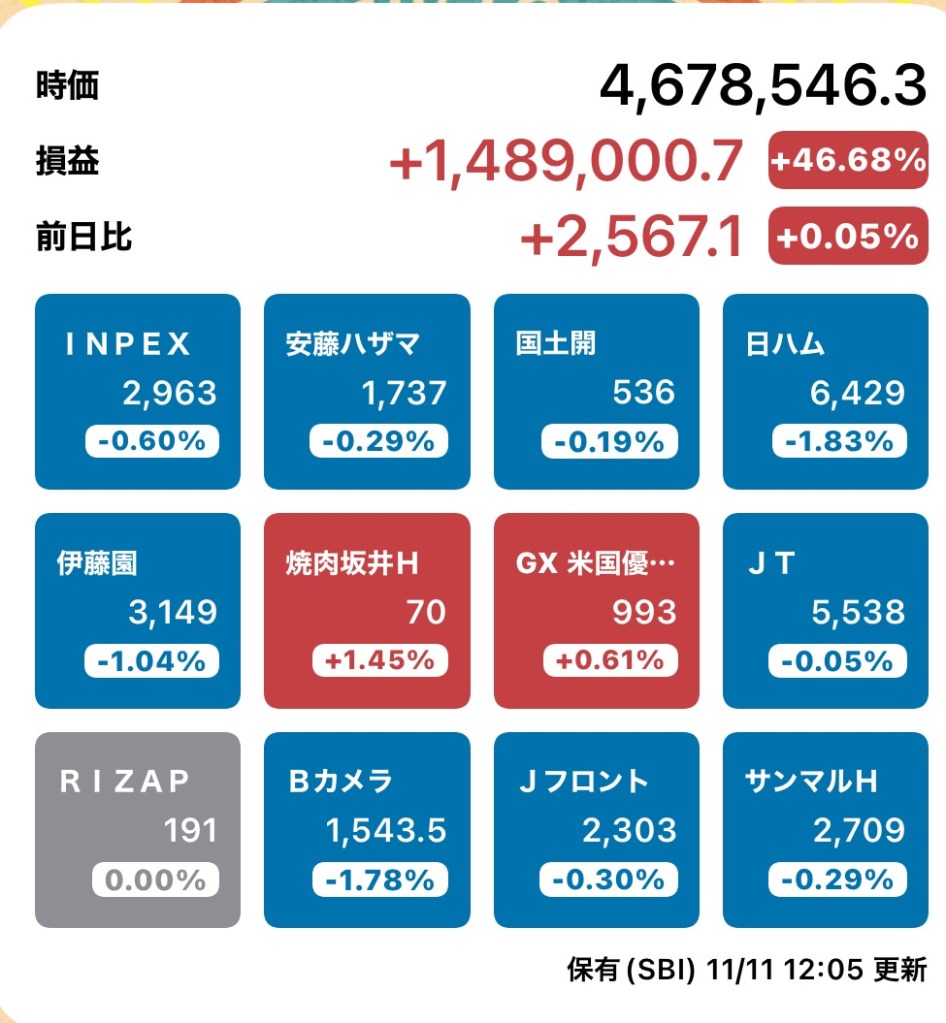Open the JT stock tile
The image size is (946, 1023).
click(x=825, y=610)
